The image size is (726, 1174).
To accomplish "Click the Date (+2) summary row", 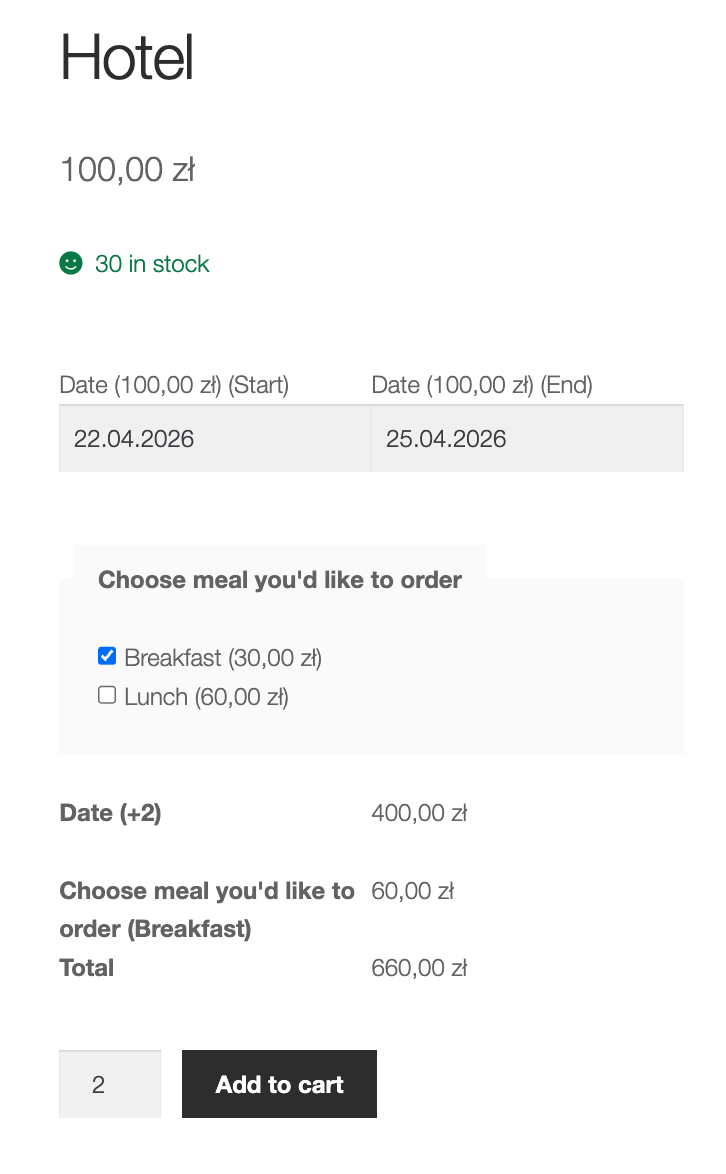I will 110,812.
